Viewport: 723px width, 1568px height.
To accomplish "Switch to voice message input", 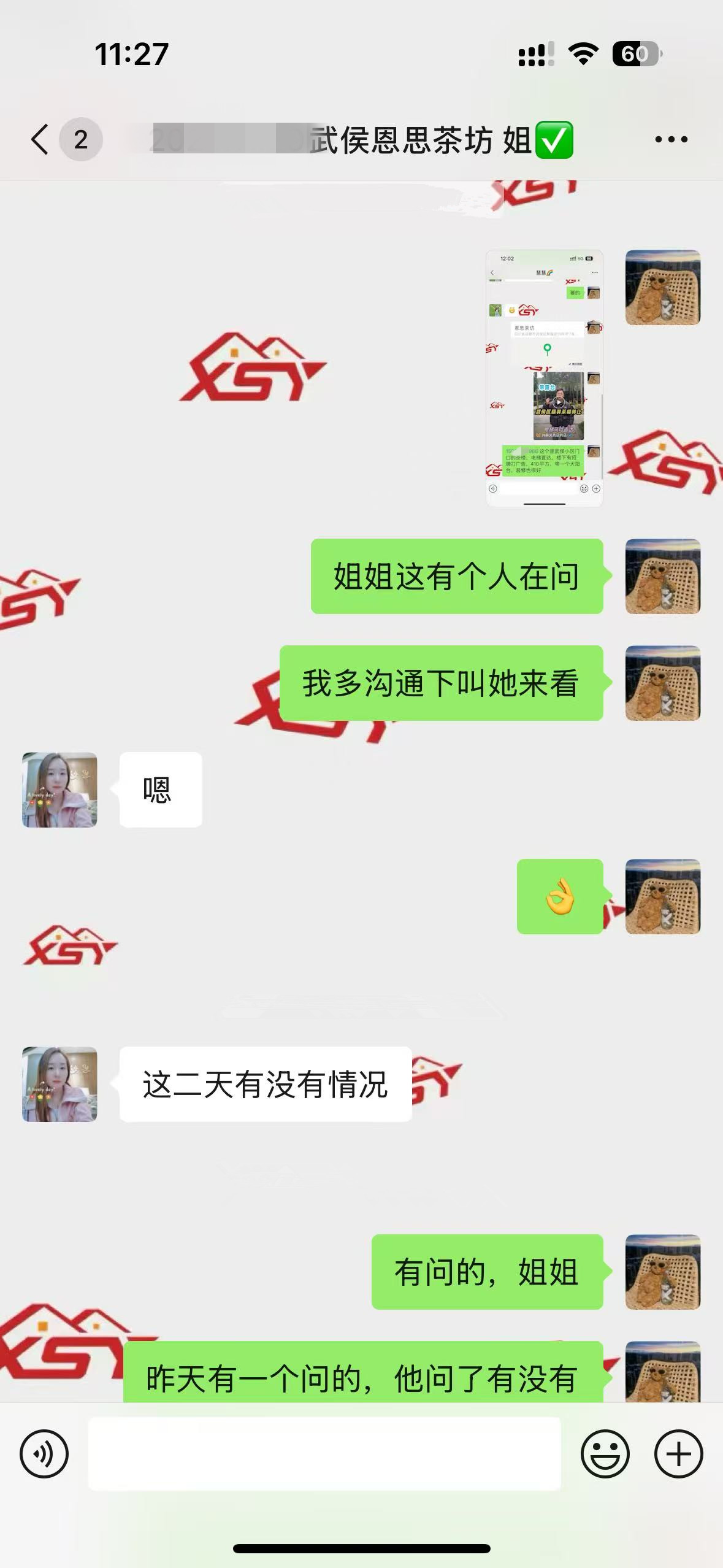I will [x=44, y=1453].
